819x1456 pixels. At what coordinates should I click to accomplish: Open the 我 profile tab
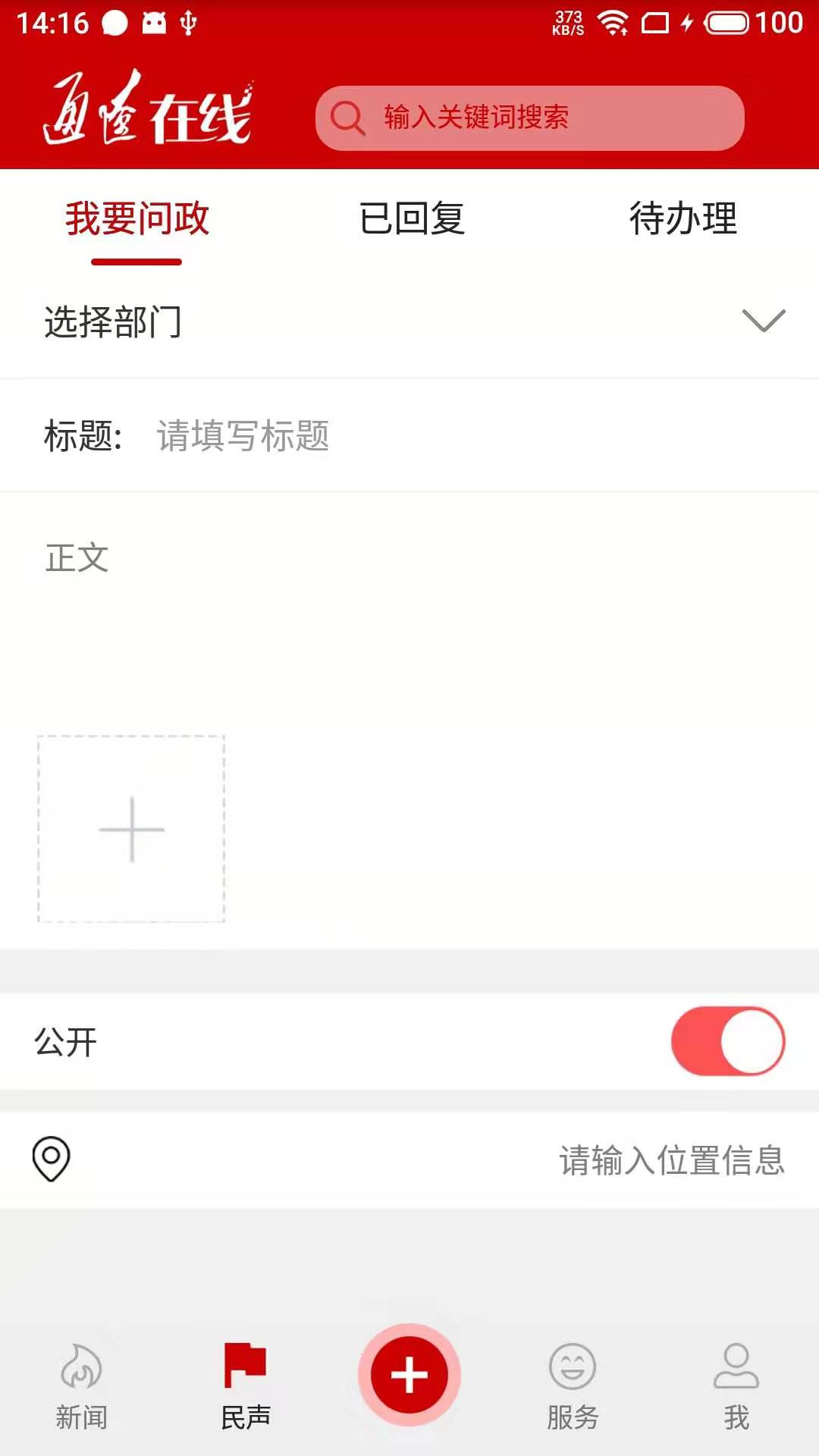pos(736,1385)
